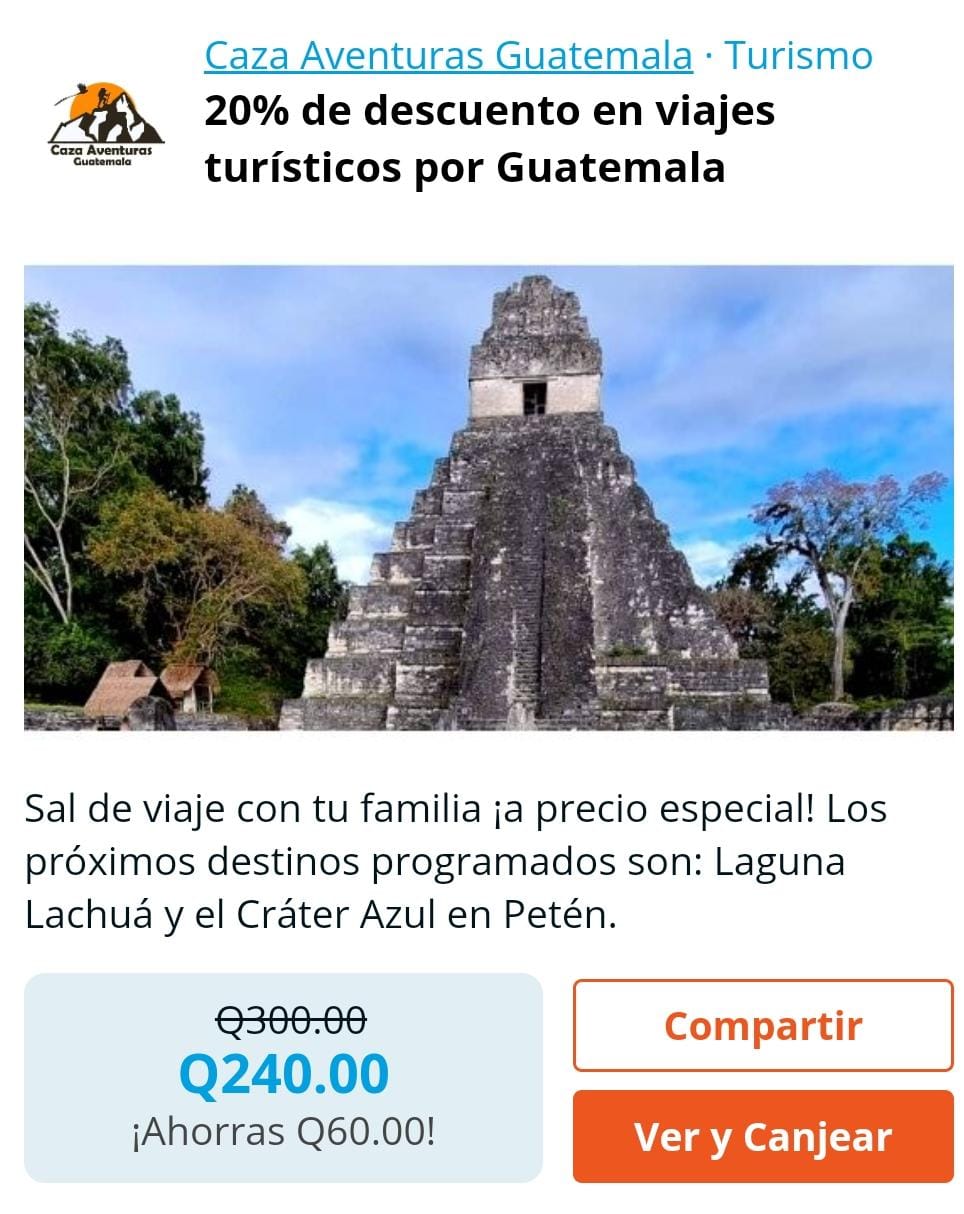This screenshot has height=1214, width=964.
Task: Select Ver y Canjear
Action: coord(763,1137)
